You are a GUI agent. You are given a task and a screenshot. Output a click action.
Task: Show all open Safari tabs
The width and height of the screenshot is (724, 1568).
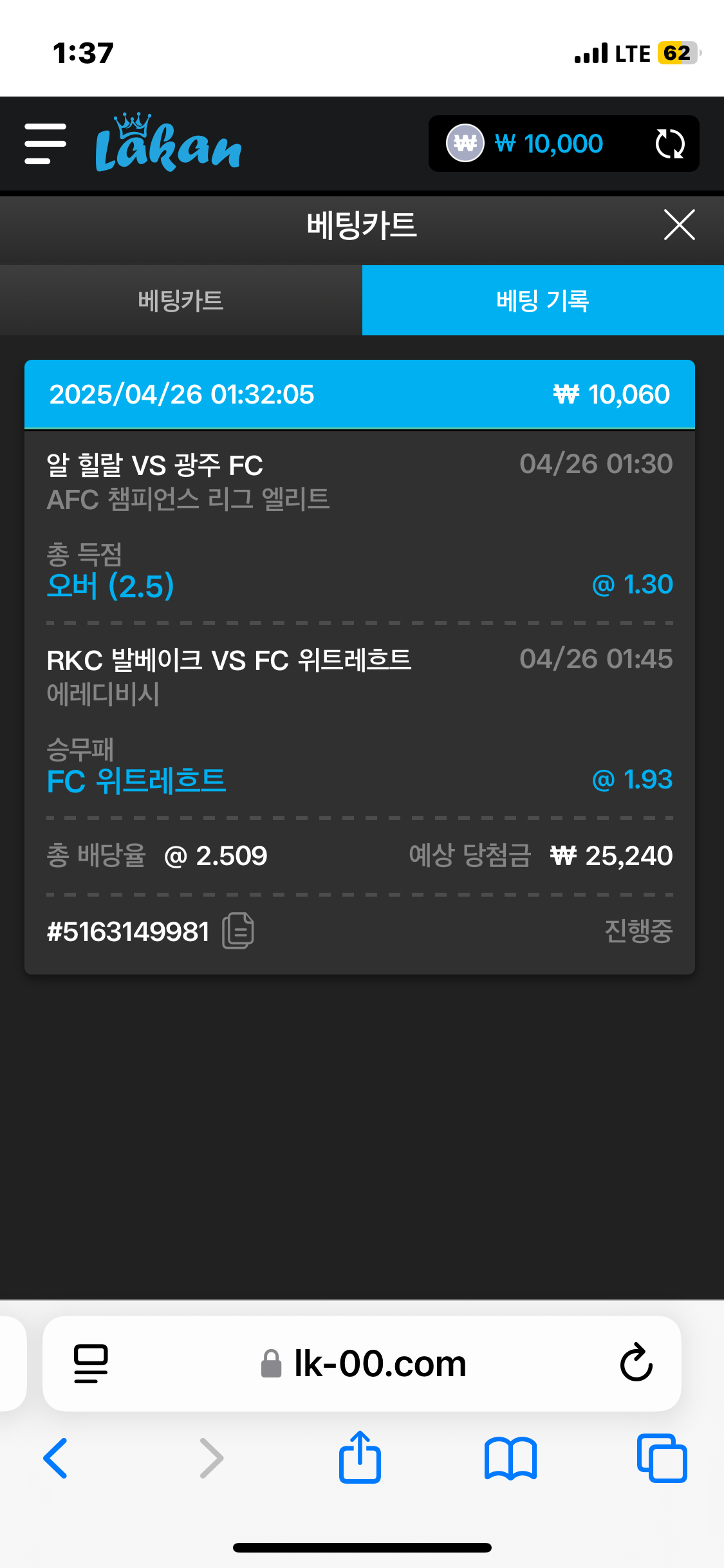click(x=662, y=1458)
